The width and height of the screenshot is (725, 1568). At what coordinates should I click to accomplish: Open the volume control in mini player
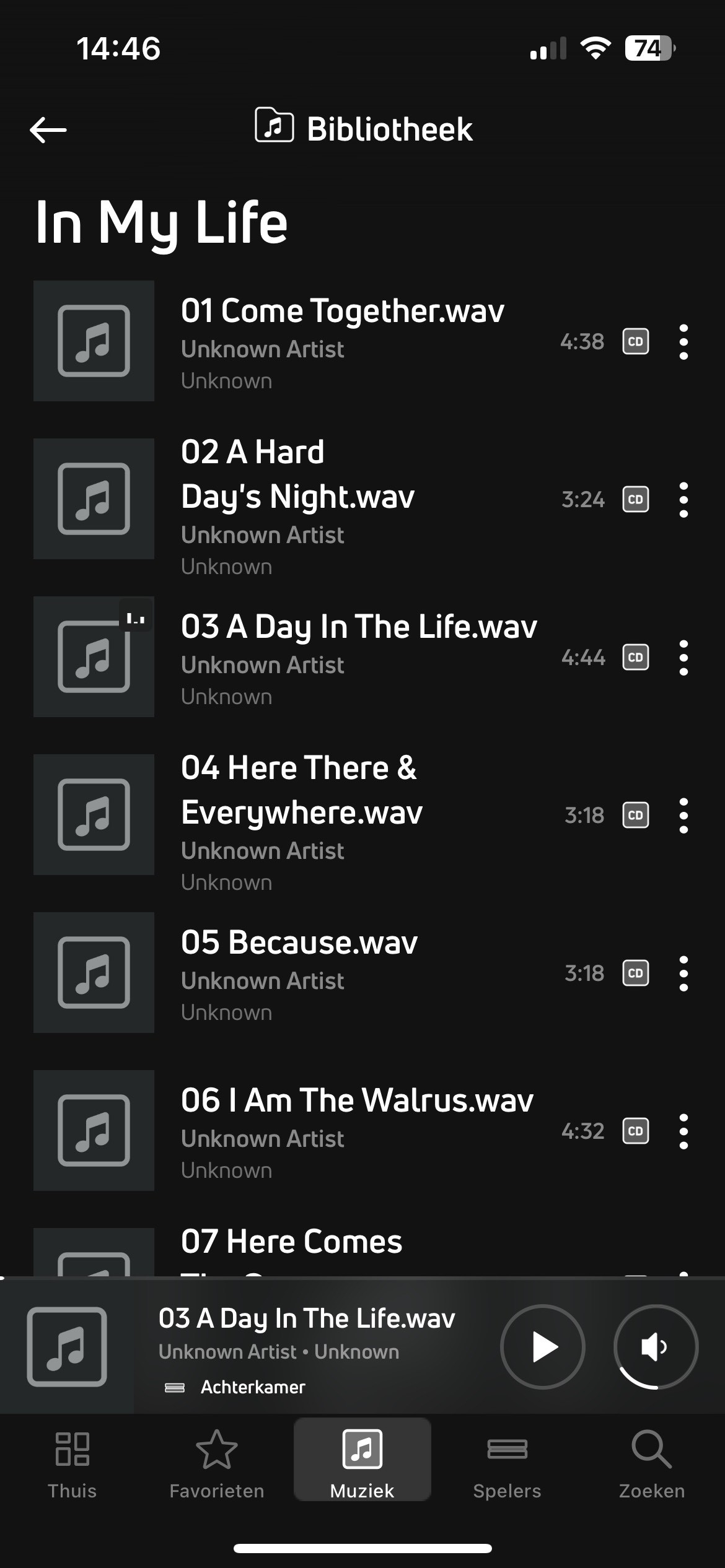point(656,1347)
